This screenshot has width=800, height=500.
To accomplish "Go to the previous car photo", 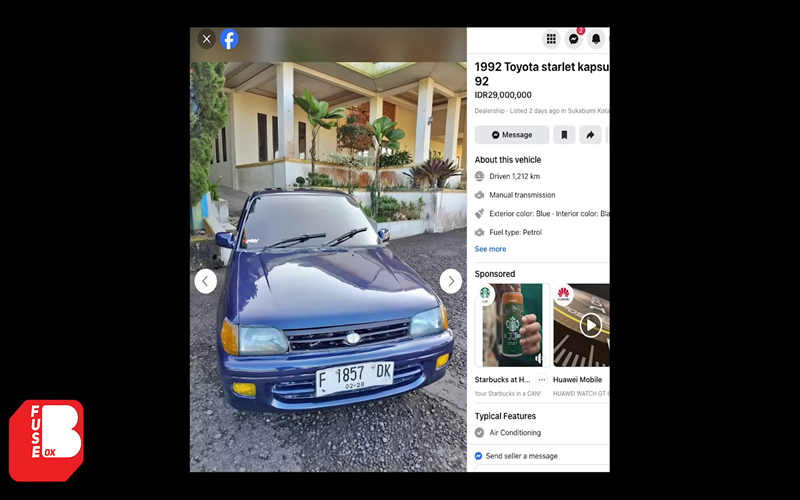I will (205, 281).
